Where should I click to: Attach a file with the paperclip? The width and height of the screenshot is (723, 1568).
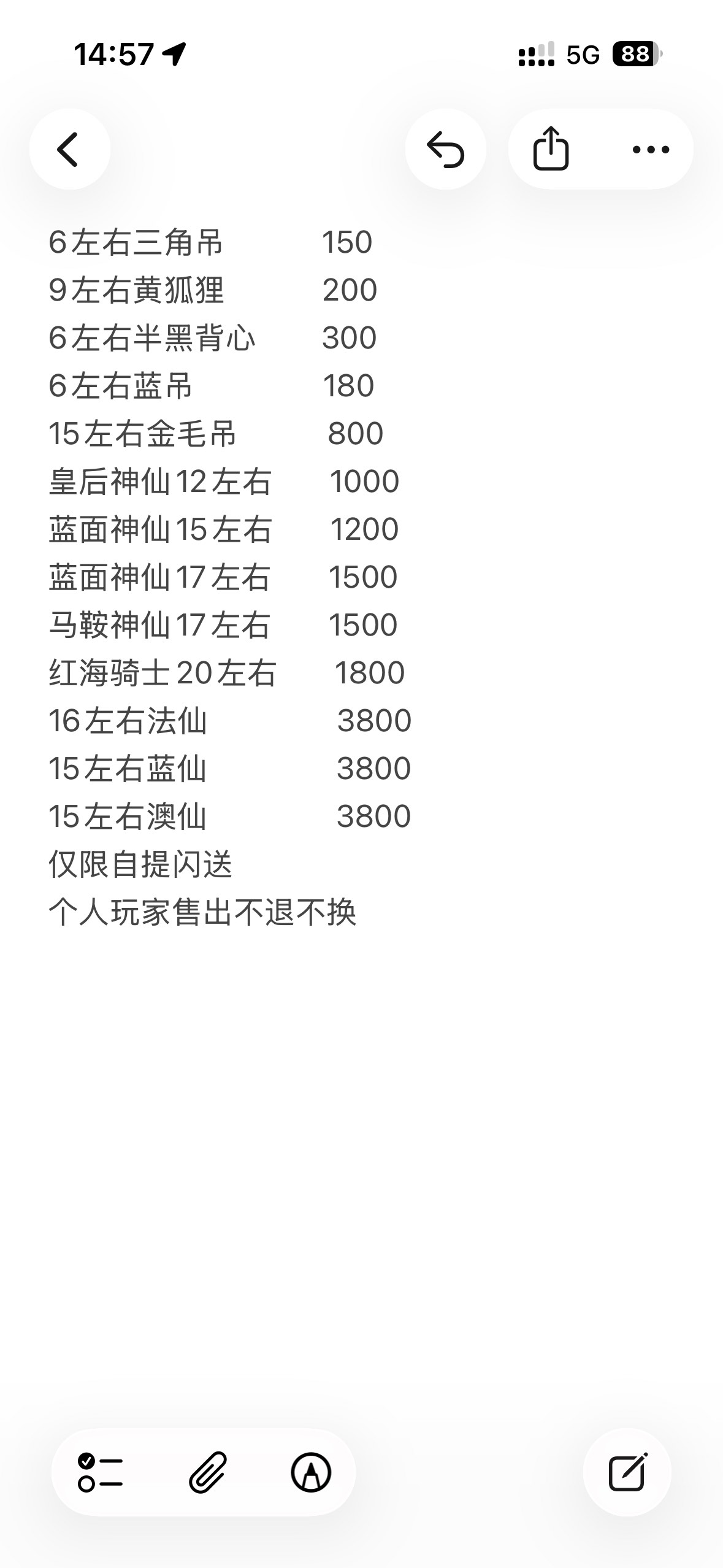[x=207, y=1473]
